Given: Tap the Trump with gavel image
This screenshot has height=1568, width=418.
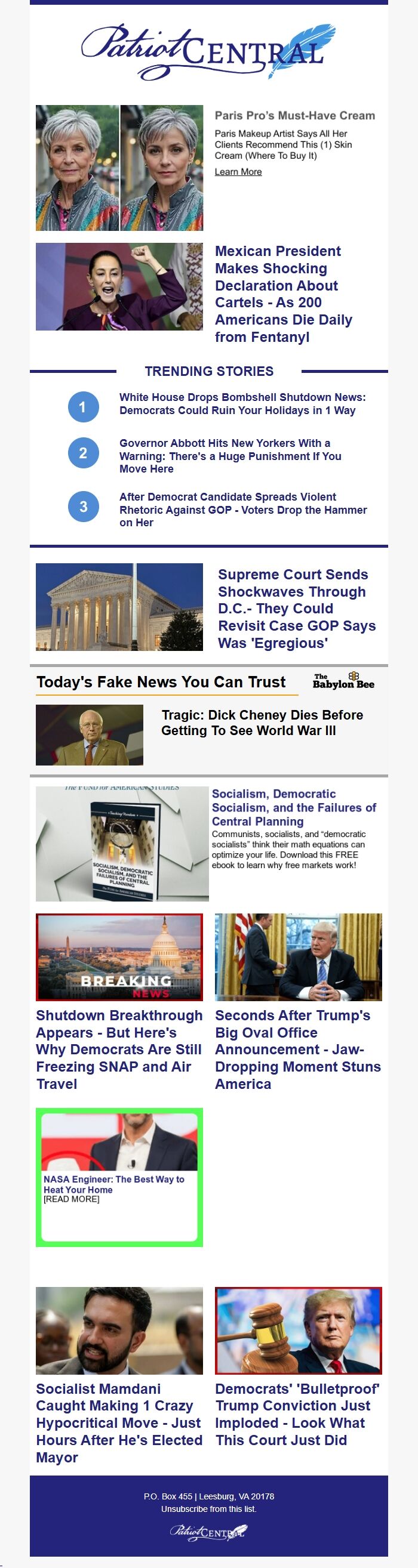Looking at the screenshot, I should tap(298, 1330).
